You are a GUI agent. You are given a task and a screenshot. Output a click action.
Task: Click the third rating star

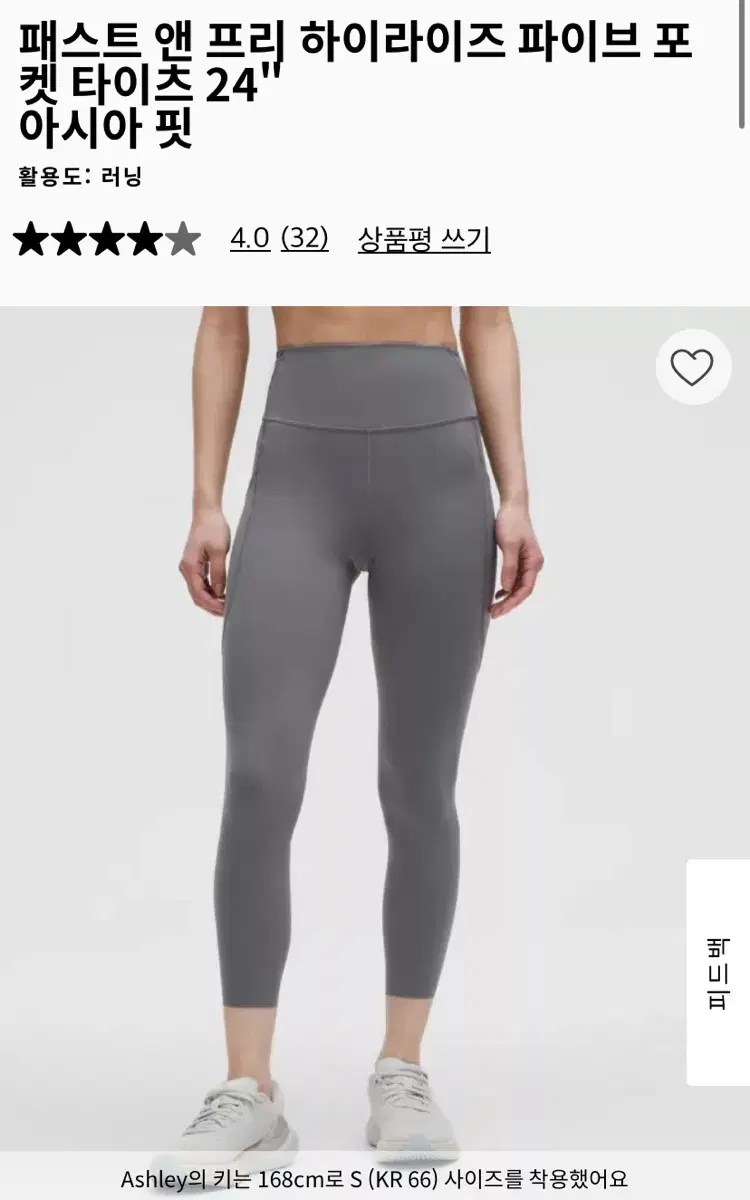pyautogui.click(x=107, y=240)
